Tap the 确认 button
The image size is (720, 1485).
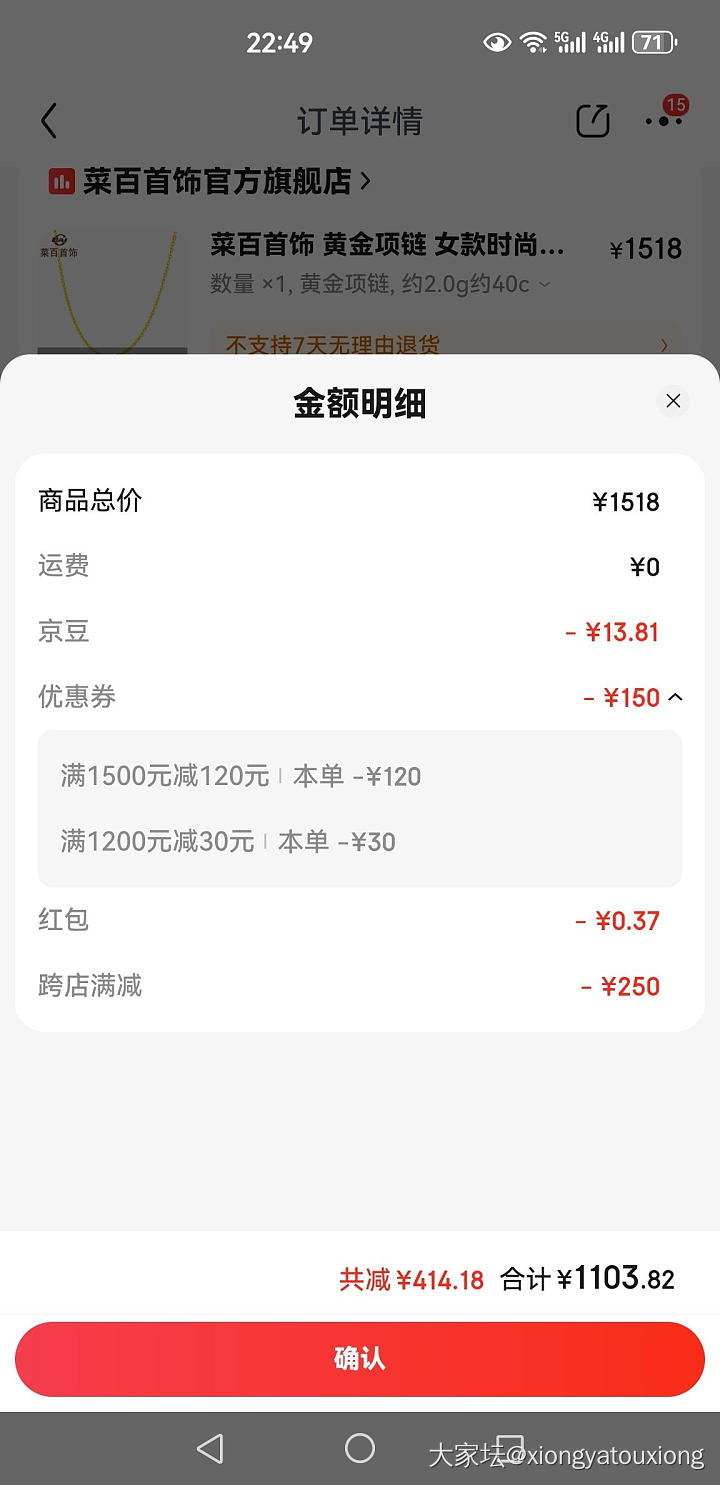[x=360, y=1359]
